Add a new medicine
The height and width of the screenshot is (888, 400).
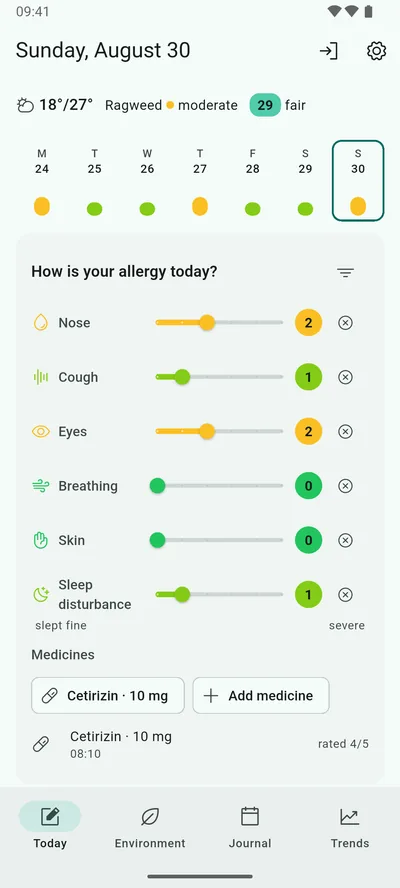click(x=261, y=695)
